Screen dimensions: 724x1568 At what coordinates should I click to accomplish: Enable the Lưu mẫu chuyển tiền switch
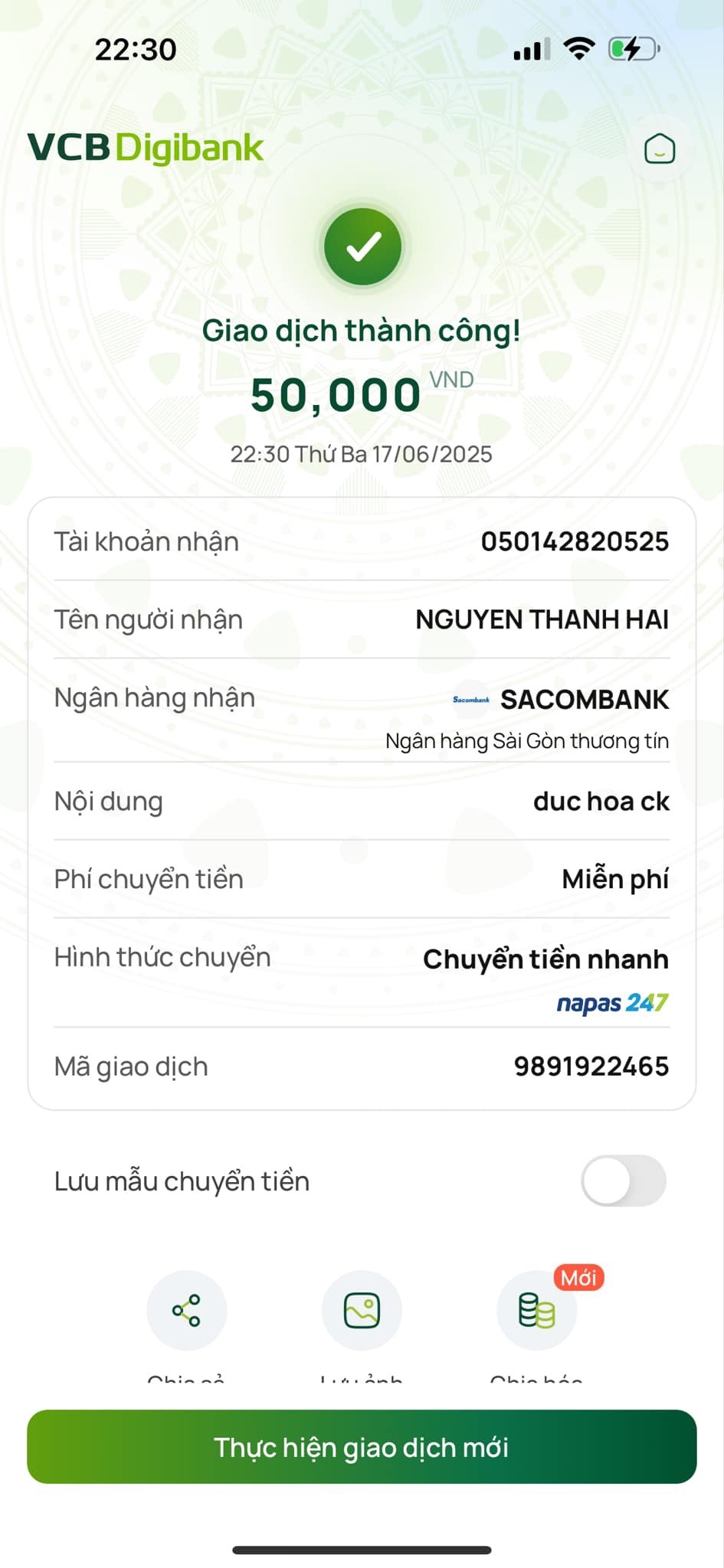tap(624, 1180)
